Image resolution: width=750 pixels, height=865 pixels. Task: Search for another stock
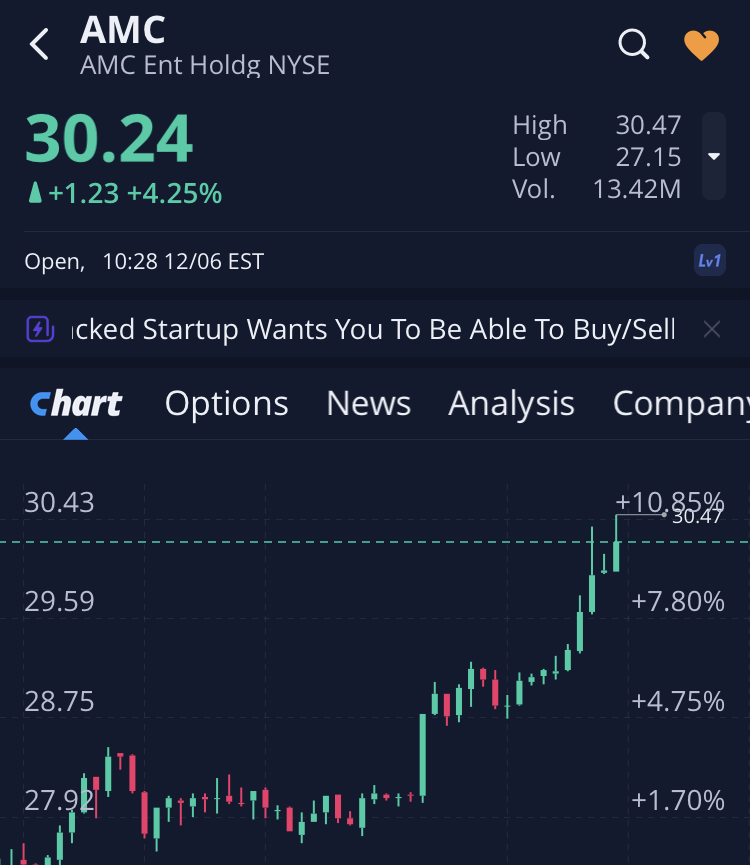(x=634, y=45)
